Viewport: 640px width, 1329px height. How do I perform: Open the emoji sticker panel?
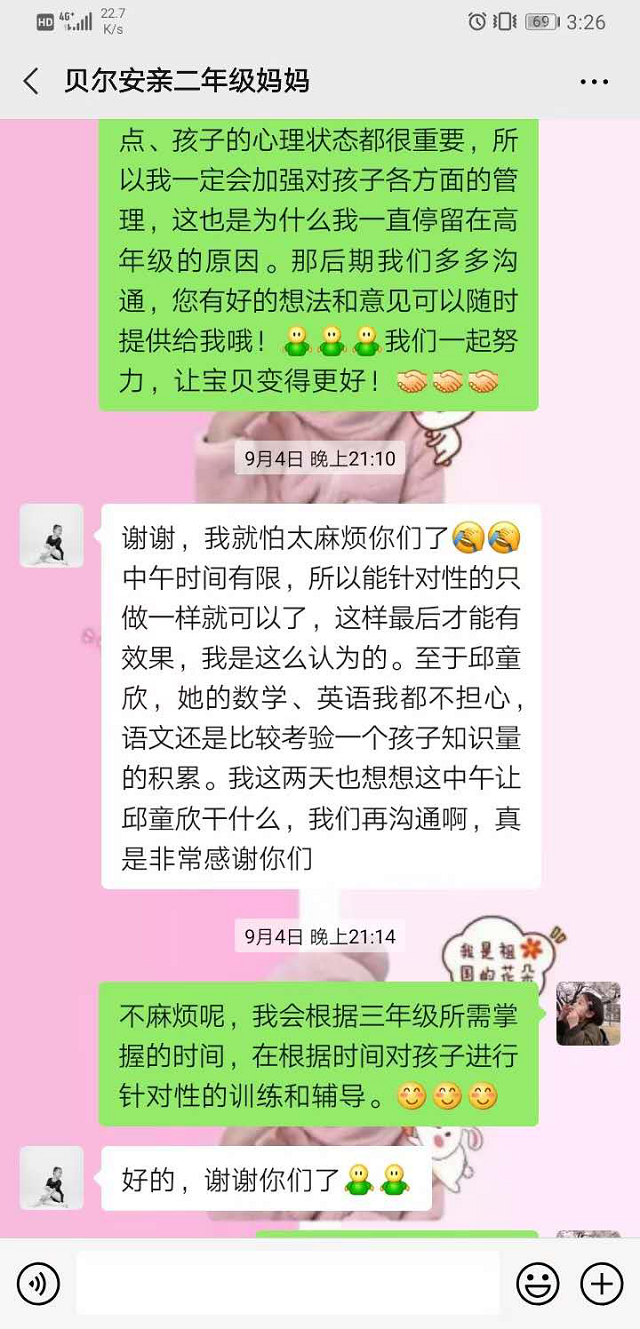point(537,1283)
